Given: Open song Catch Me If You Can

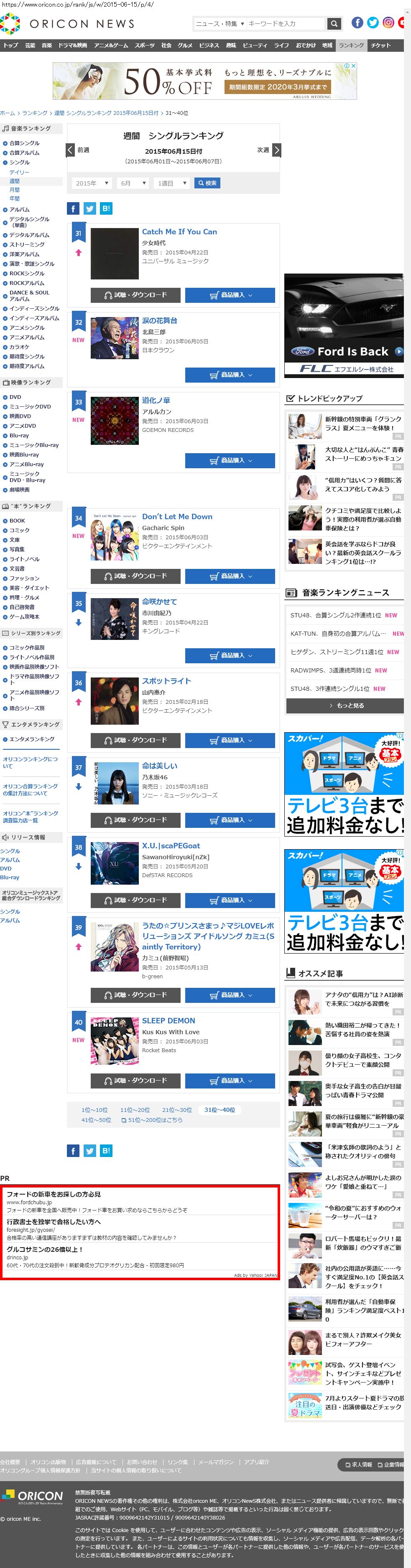Looking at the screenshot, I should pyautogui.click(x=179, y=232).
